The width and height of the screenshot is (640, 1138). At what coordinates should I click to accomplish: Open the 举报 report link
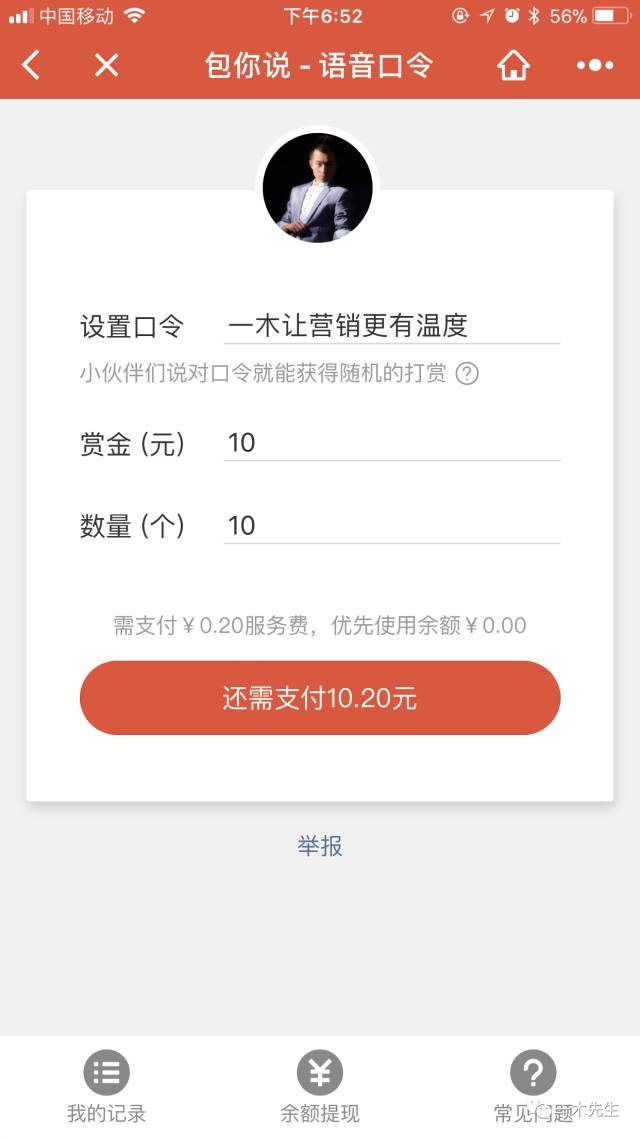click(x=320, y=846)
